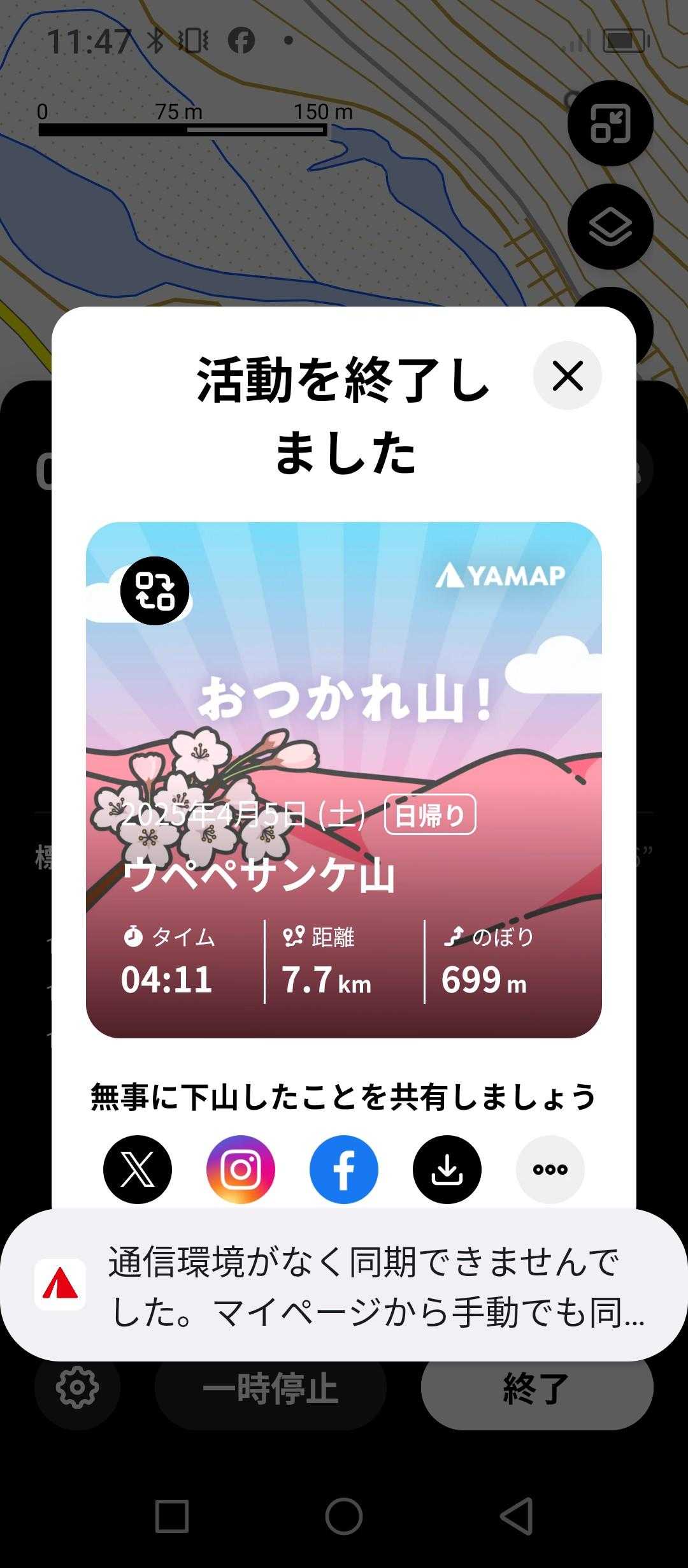Share the hike on Facebook
Screen dimensions: 688x1568
344,1169
